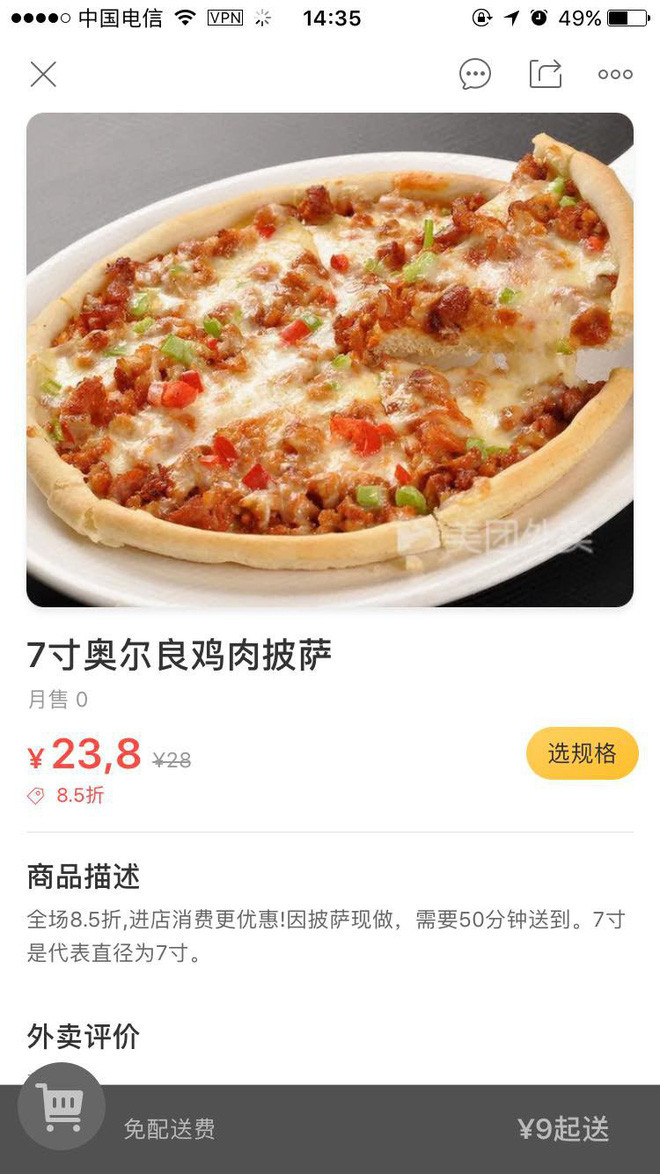View the large pizza photo
Screen dimensions: 660x1174
[330, 360]
